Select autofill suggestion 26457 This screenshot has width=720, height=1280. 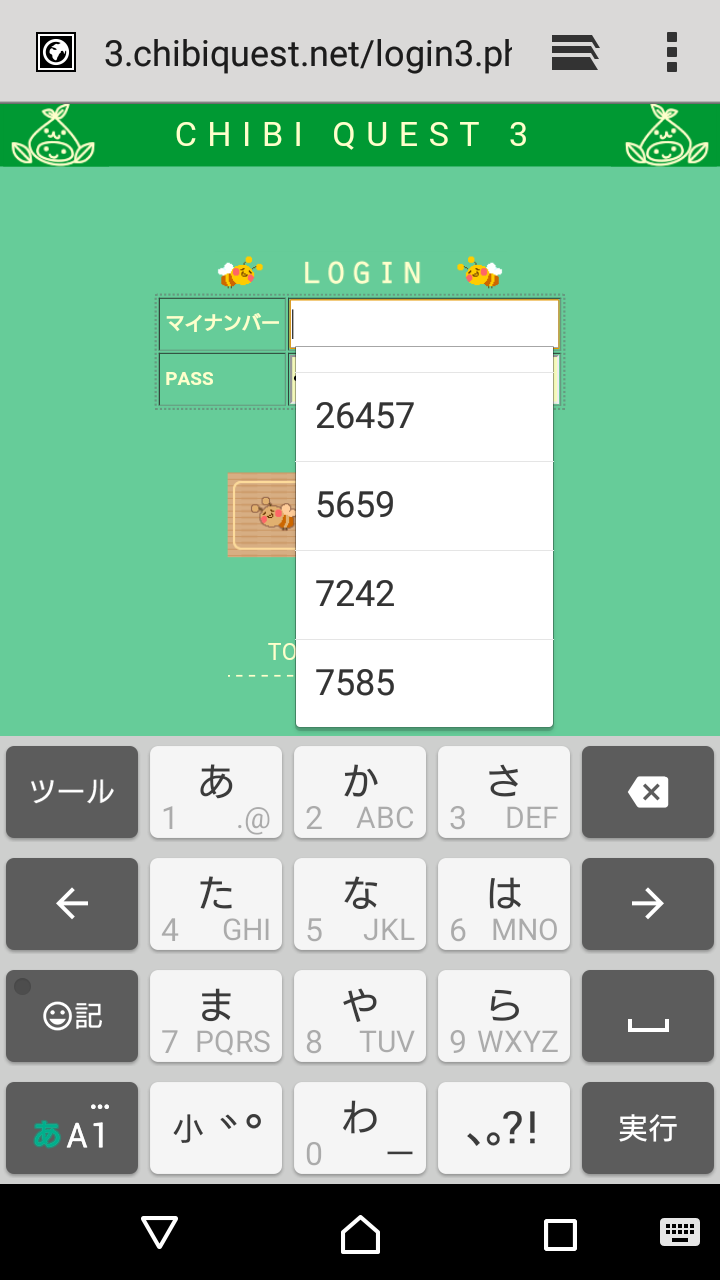pyautogui.click(x=424, y=416)
